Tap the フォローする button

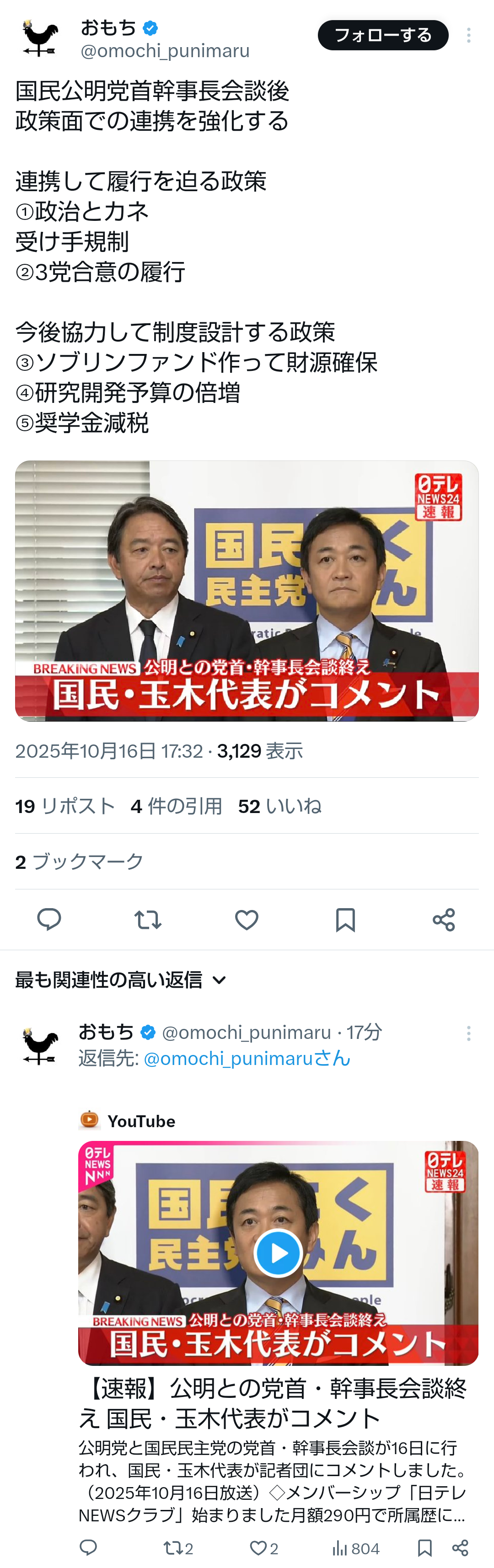[382, 35]
